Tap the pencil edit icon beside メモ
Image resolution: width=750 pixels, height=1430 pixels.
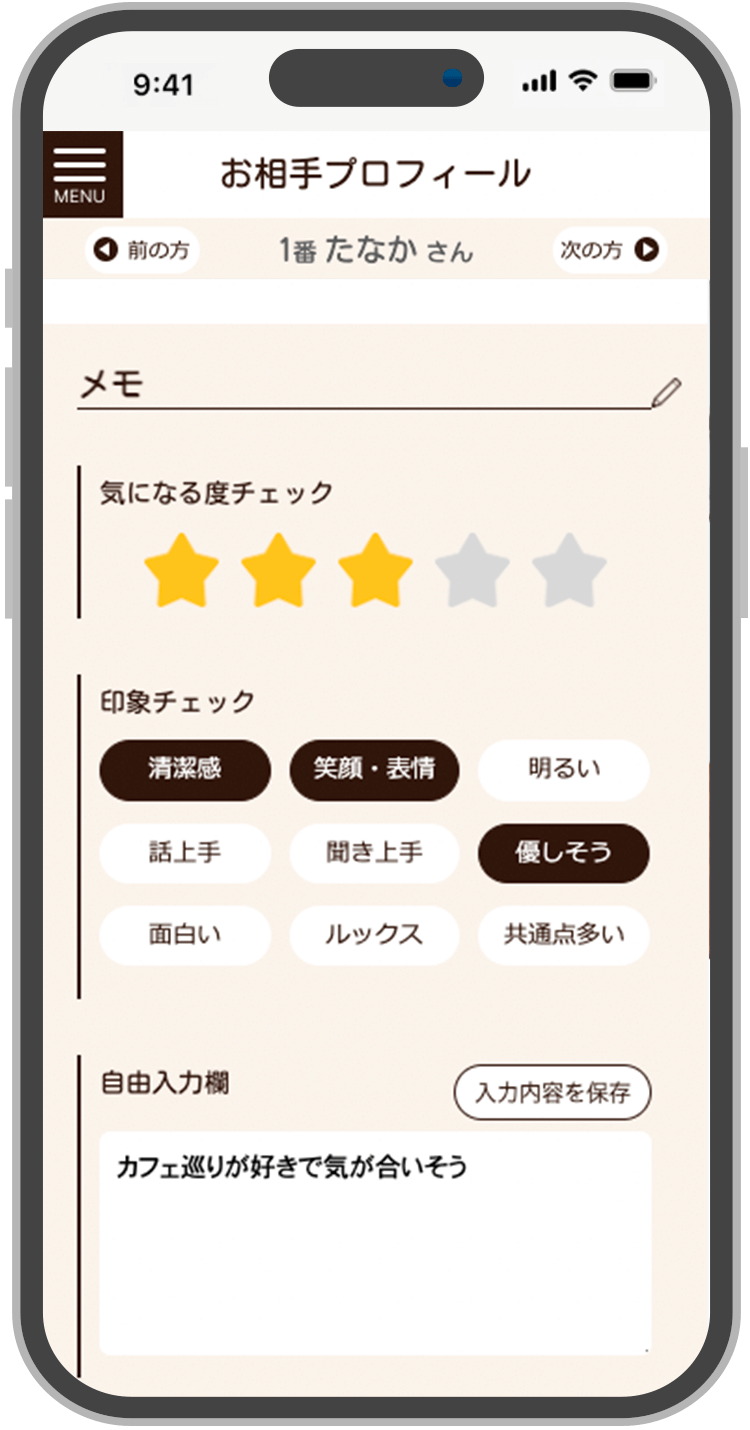(x=666, y=392)
